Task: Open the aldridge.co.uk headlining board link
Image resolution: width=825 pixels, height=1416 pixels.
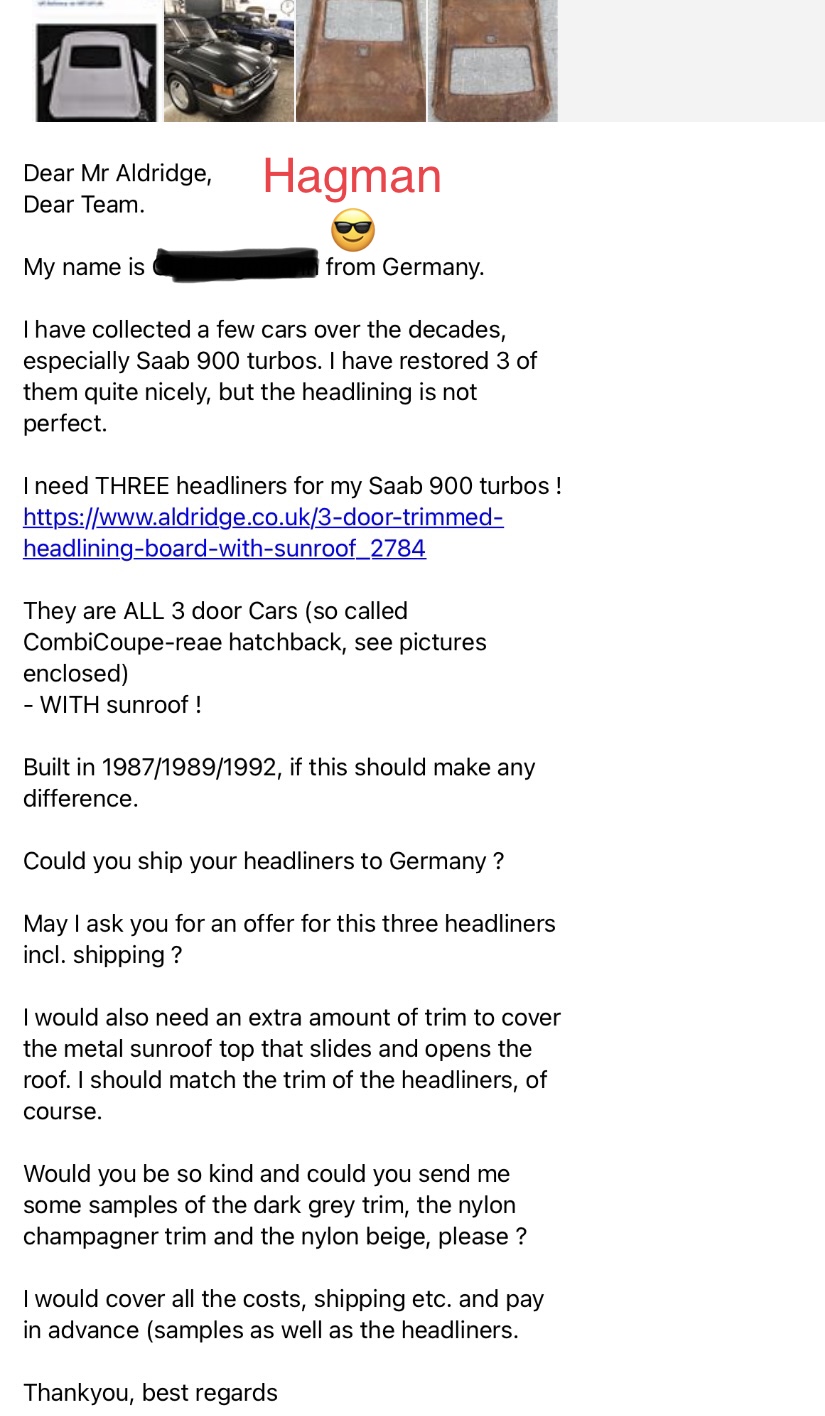Action: click(263, 533)
